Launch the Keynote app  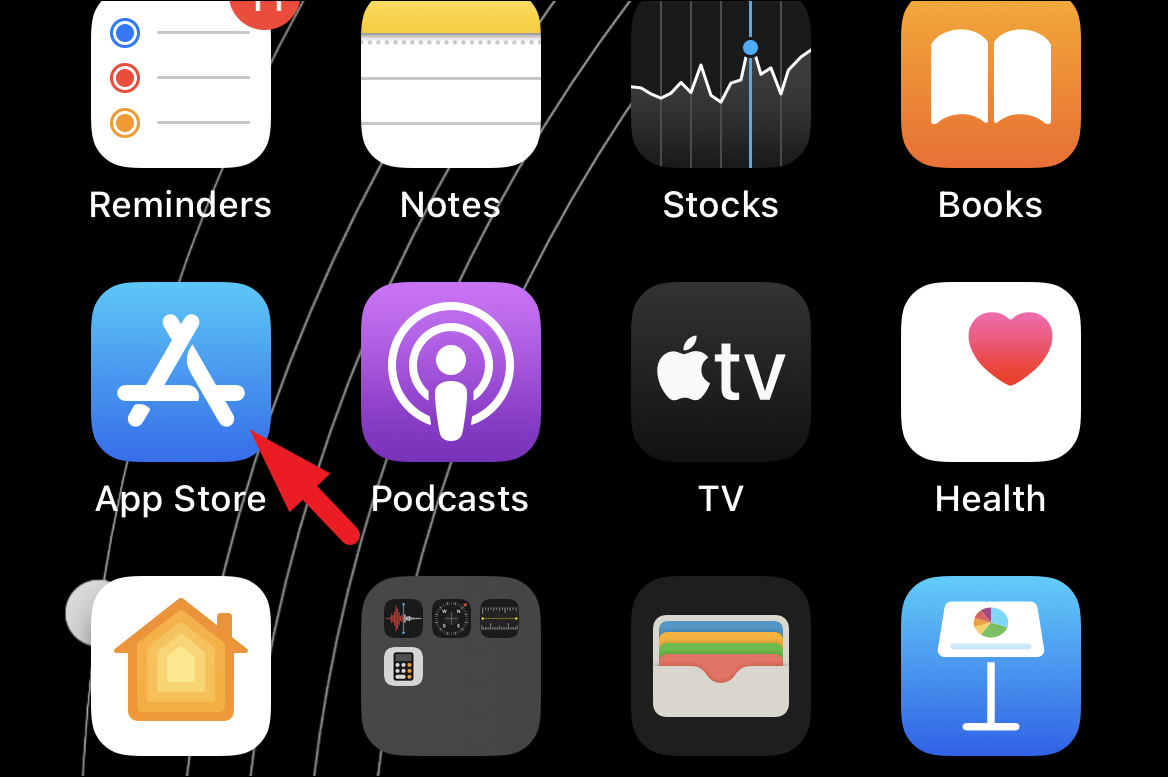[x=990, y=665]
